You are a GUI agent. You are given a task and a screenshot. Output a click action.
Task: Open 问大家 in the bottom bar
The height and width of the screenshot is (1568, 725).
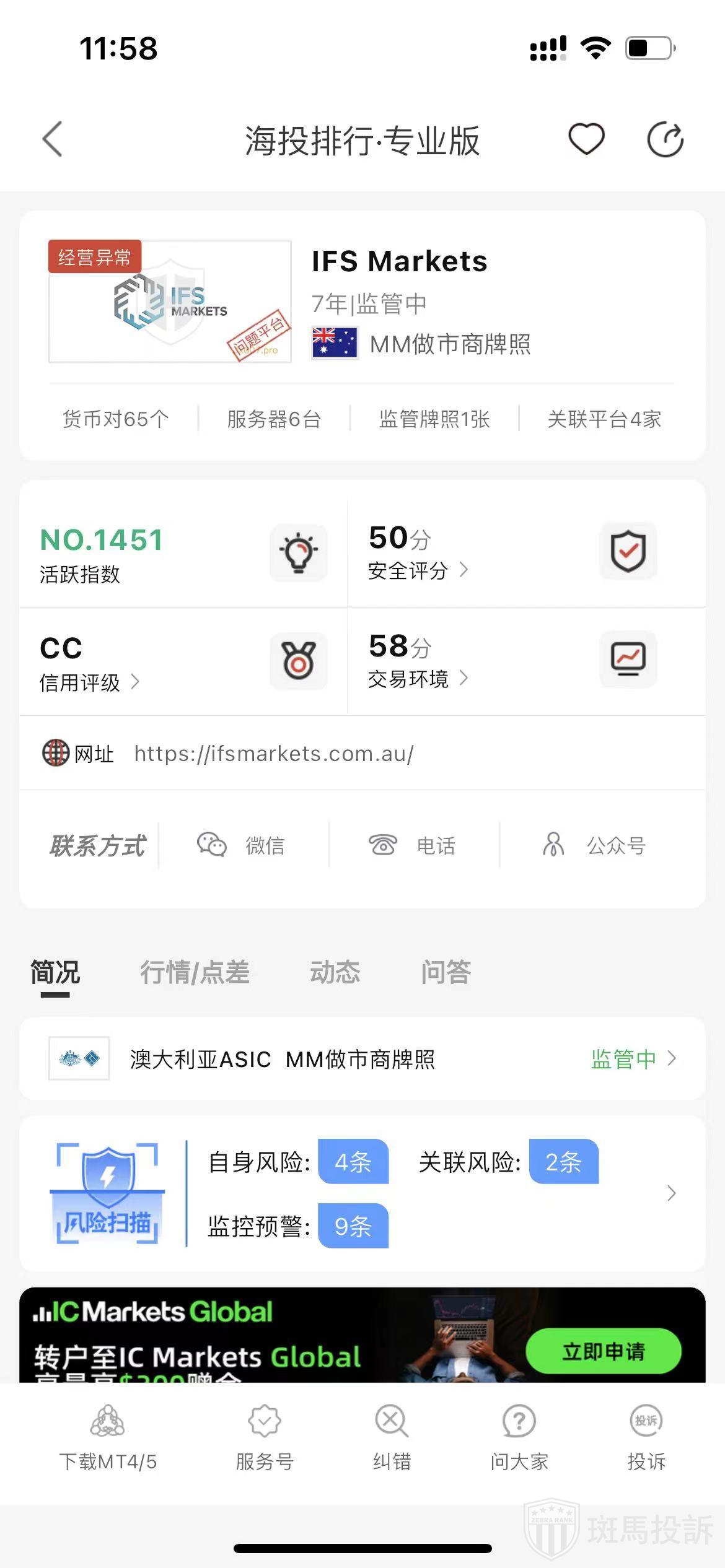[x=519, y=1438]
